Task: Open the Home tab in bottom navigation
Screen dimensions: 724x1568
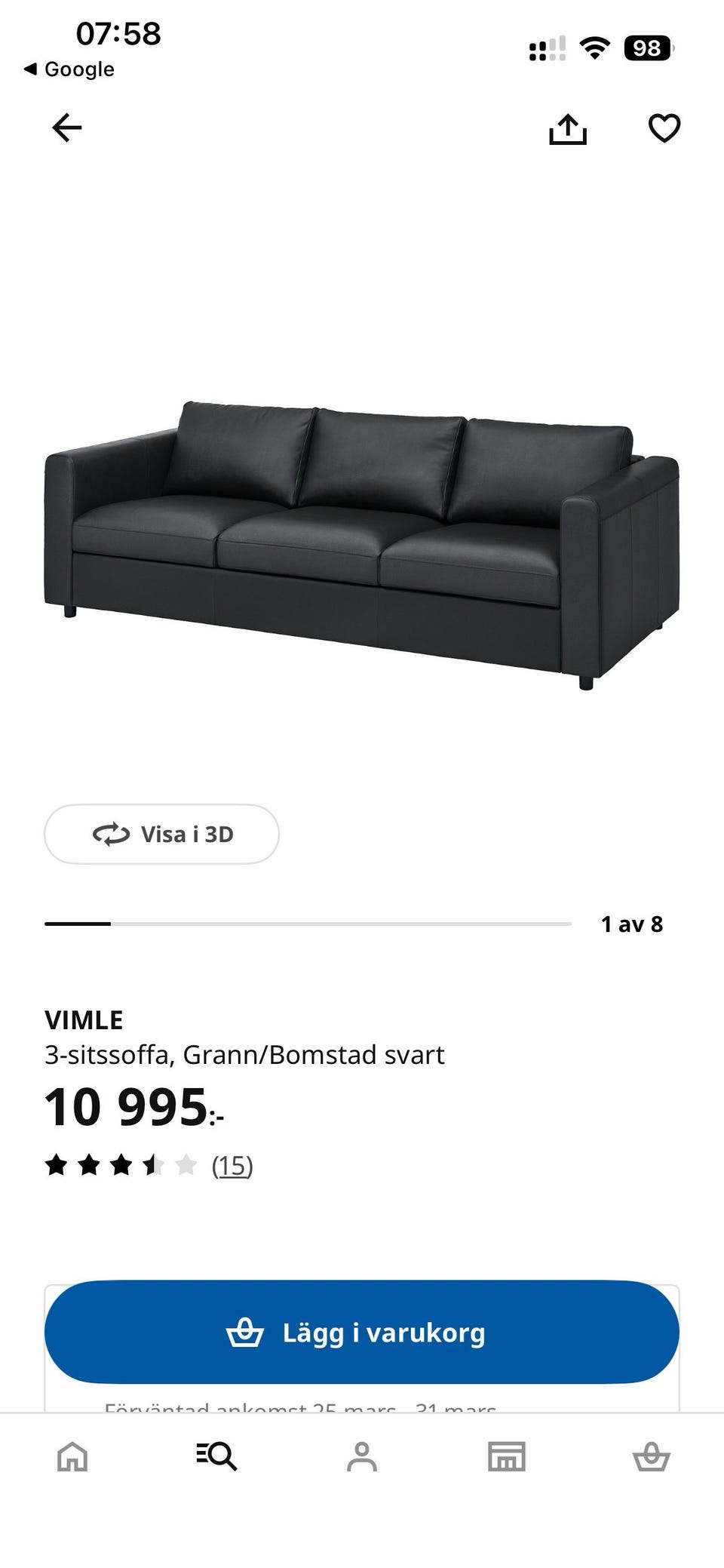Action: coord(72,1457)
